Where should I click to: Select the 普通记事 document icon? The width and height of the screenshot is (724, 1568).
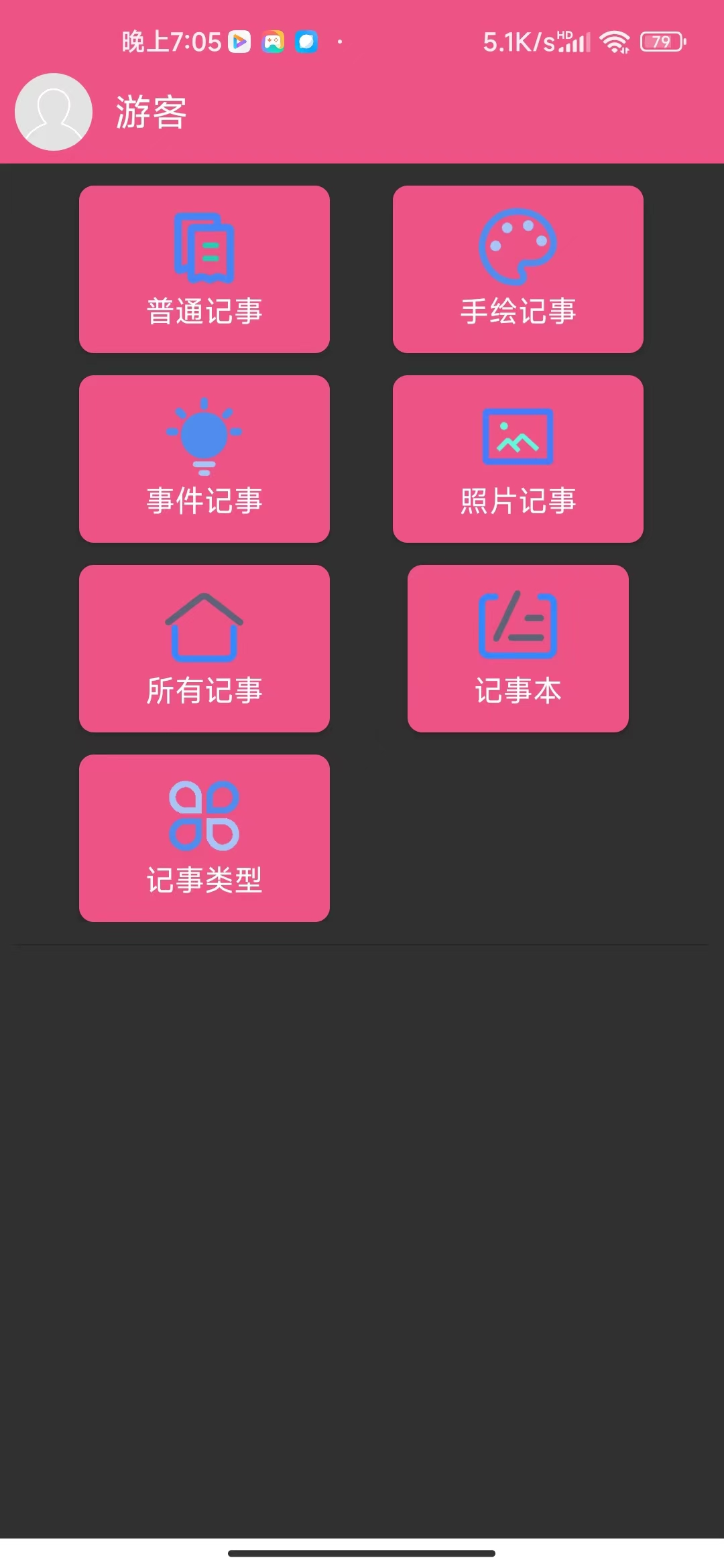coord(204,248)
